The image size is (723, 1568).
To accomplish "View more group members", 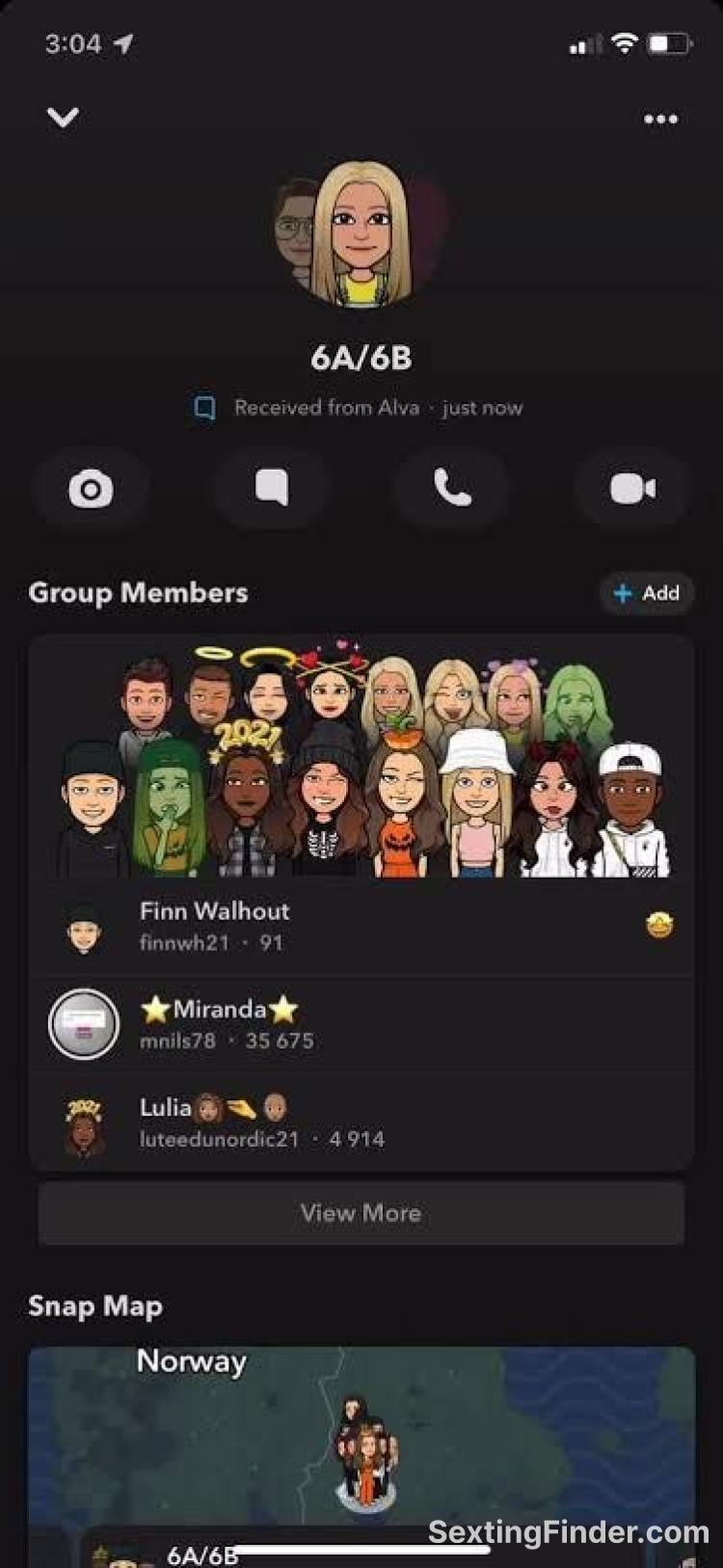I will (x=361, y=1213).
